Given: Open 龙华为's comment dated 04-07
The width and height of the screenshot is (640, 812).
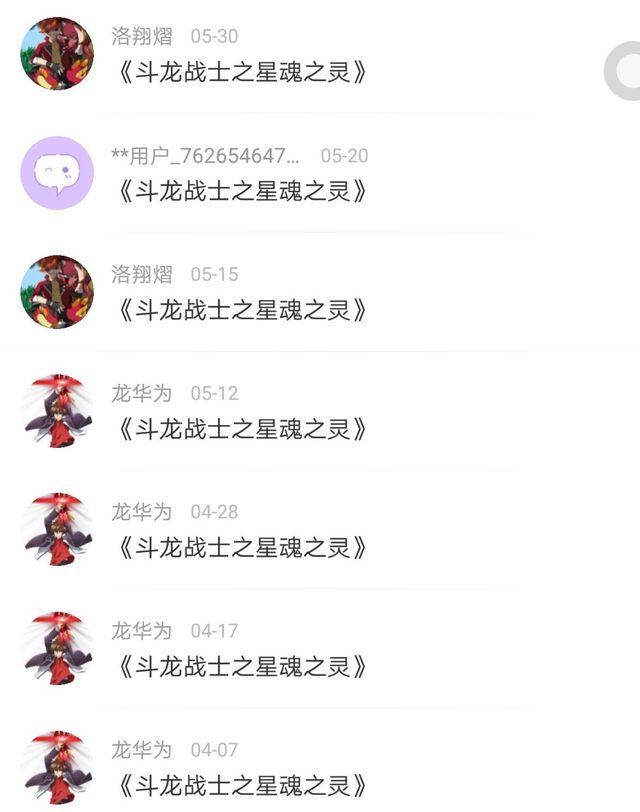Looking at the screenshot, I should click(x=241, y=785).
